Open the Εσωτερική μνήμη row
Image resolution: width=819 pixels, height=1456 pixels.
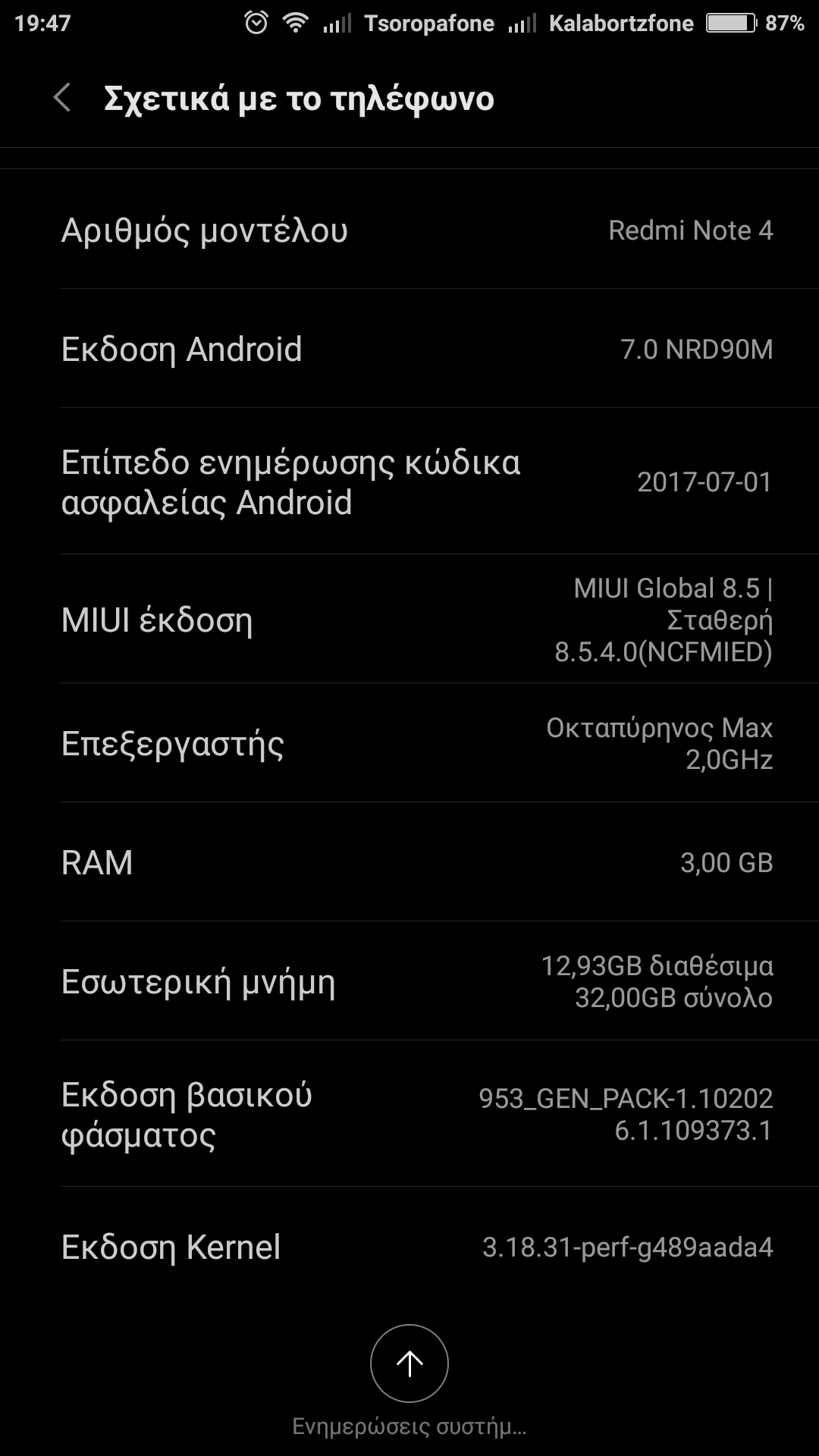(409, 981)
